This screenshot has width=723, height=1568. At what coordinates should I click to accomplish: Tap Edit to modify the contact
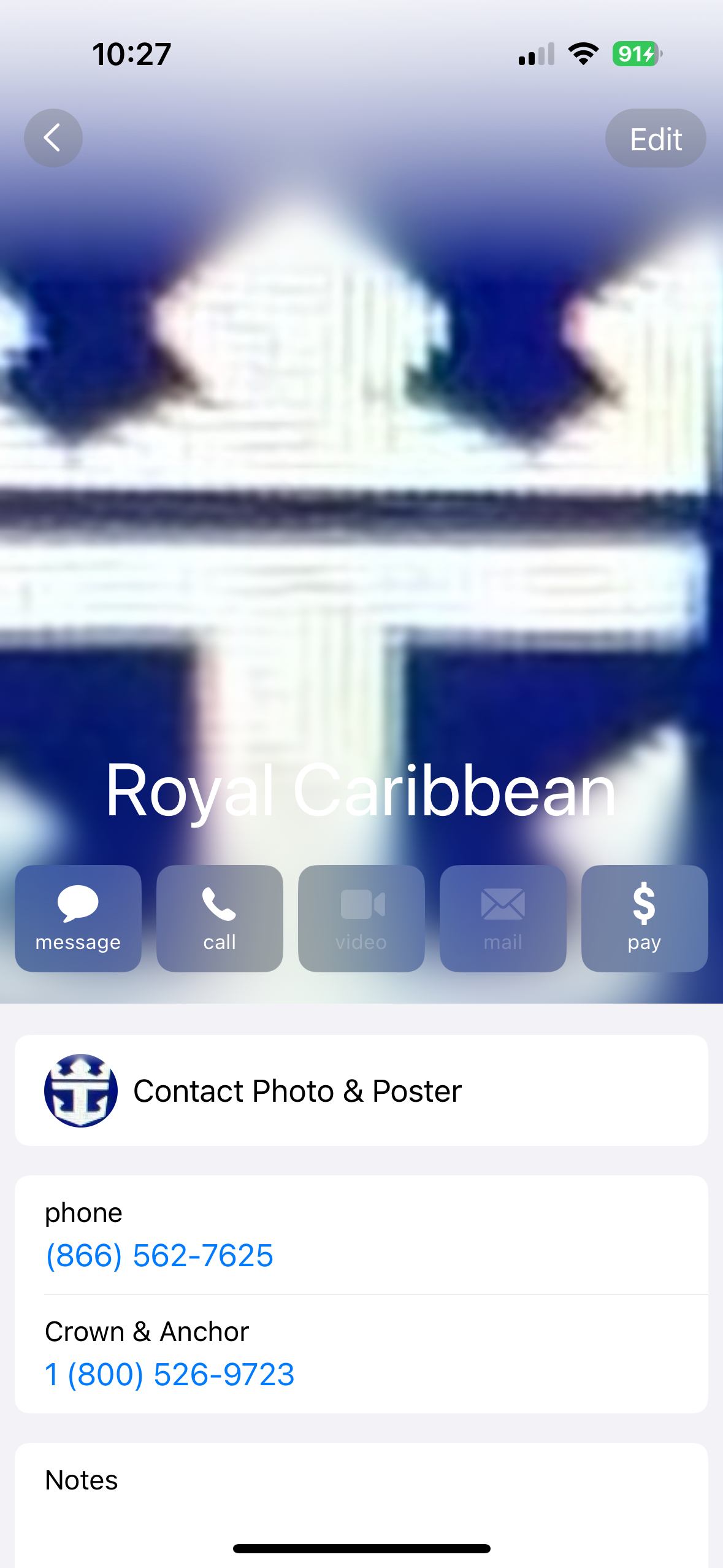point(656,138)
